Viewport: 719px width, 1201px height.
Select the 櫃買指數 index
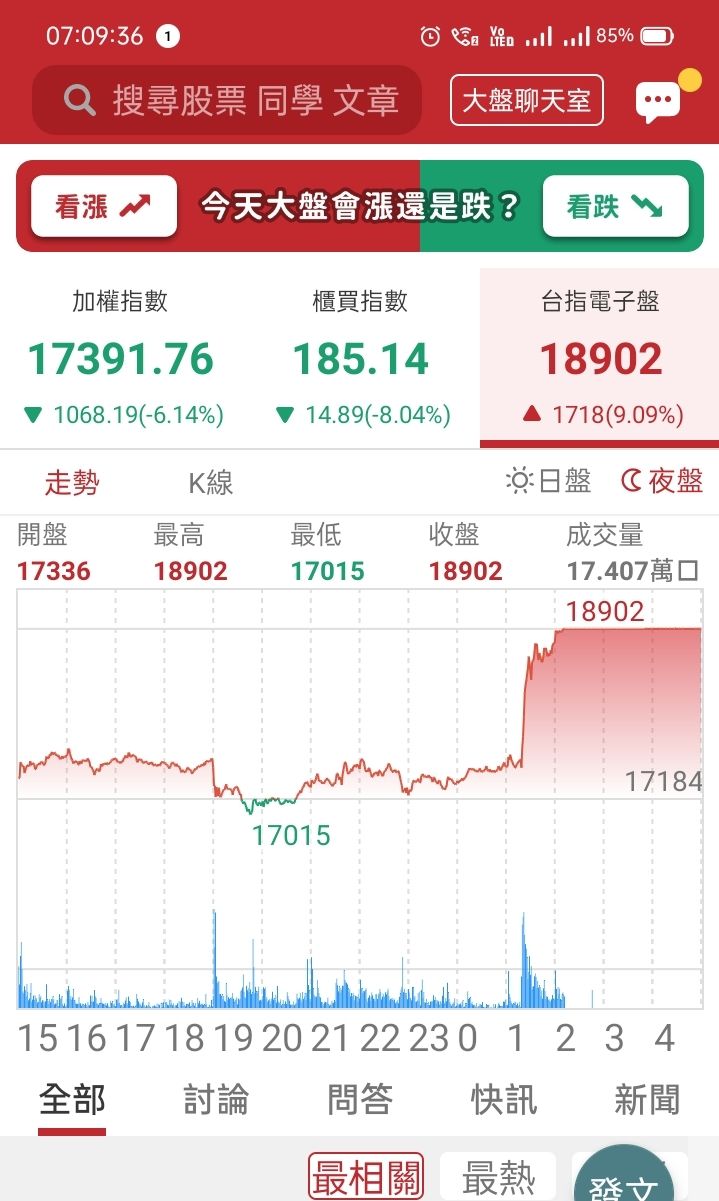[x=360, y=358]
